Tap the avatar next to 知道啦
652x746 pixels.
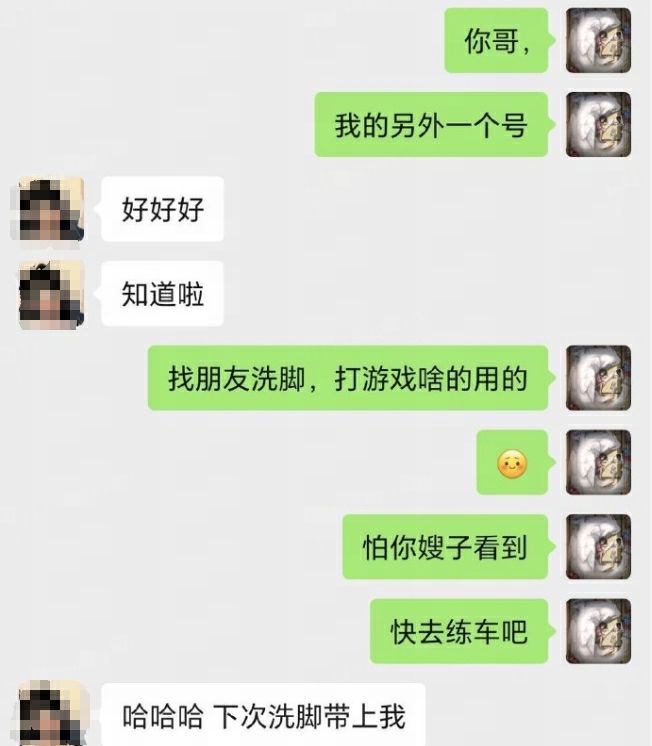pos(51,294)
